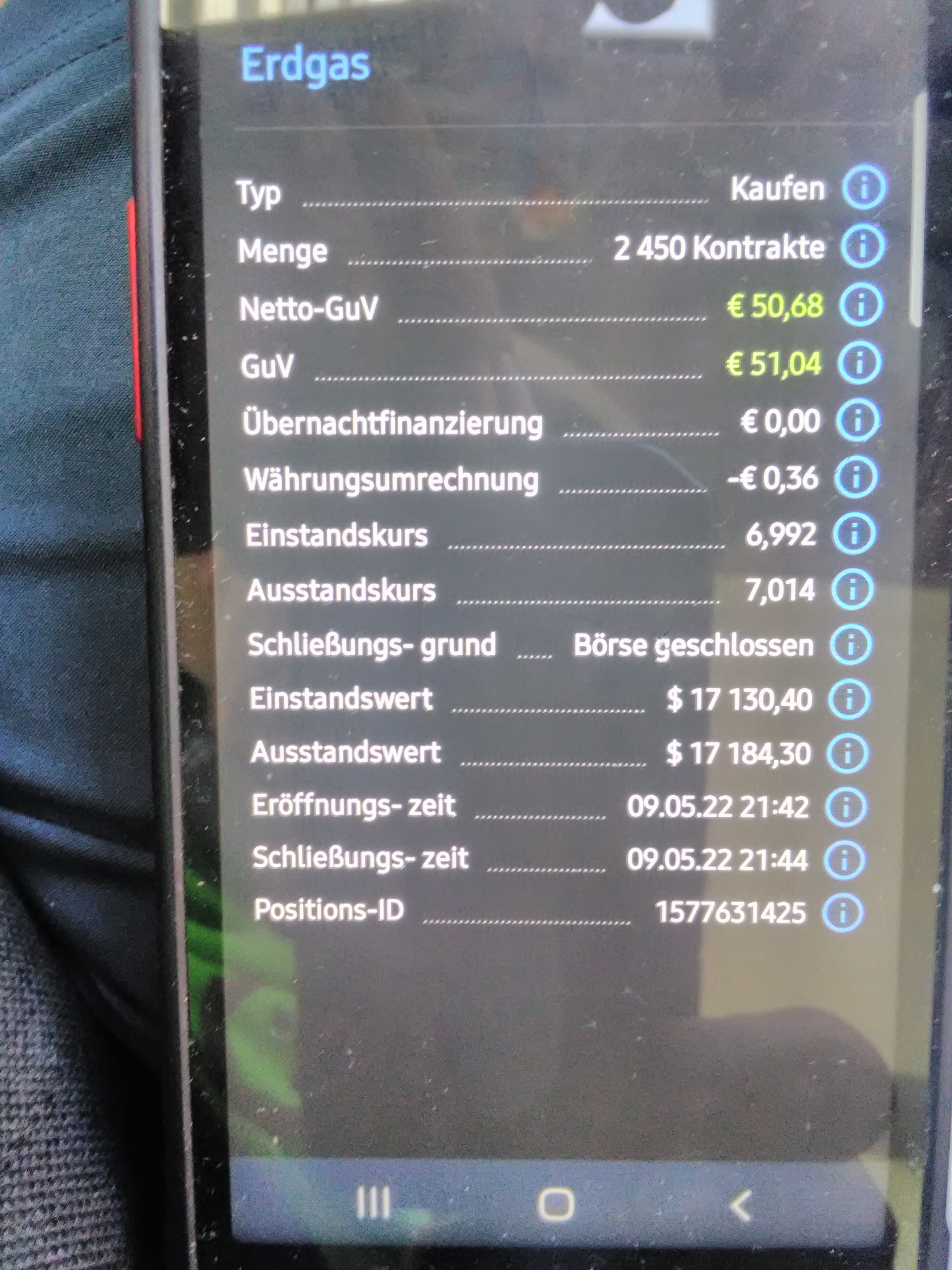Show Währungsumrechnung info
Image resolution: width=952 pixels, height=1270 pixels.
click(855, 477)
